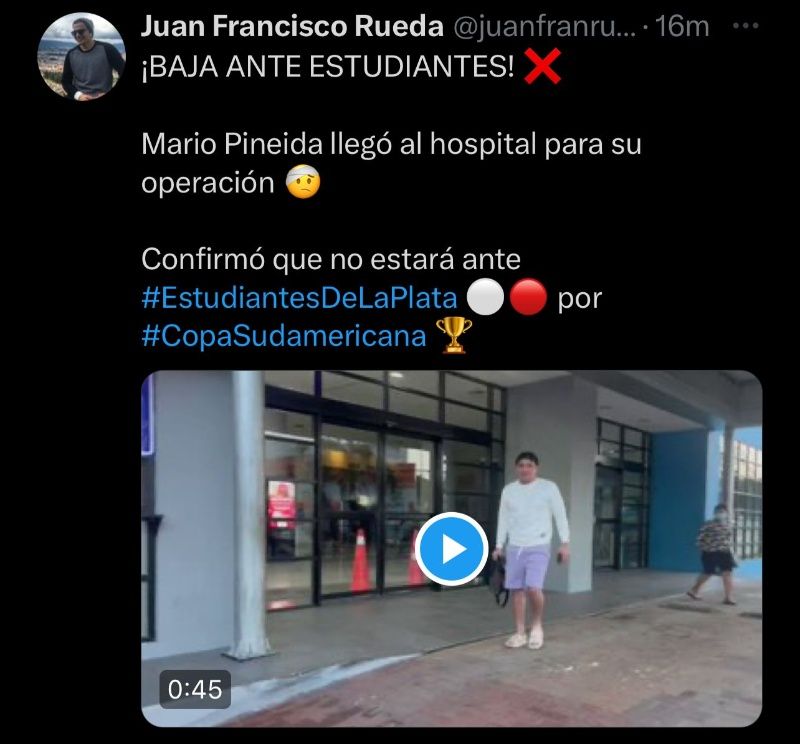The height and width of the screenshot is (744, 800).
Task: Open the #CopaSudamericana hashtag
Action: click(284, 336)
